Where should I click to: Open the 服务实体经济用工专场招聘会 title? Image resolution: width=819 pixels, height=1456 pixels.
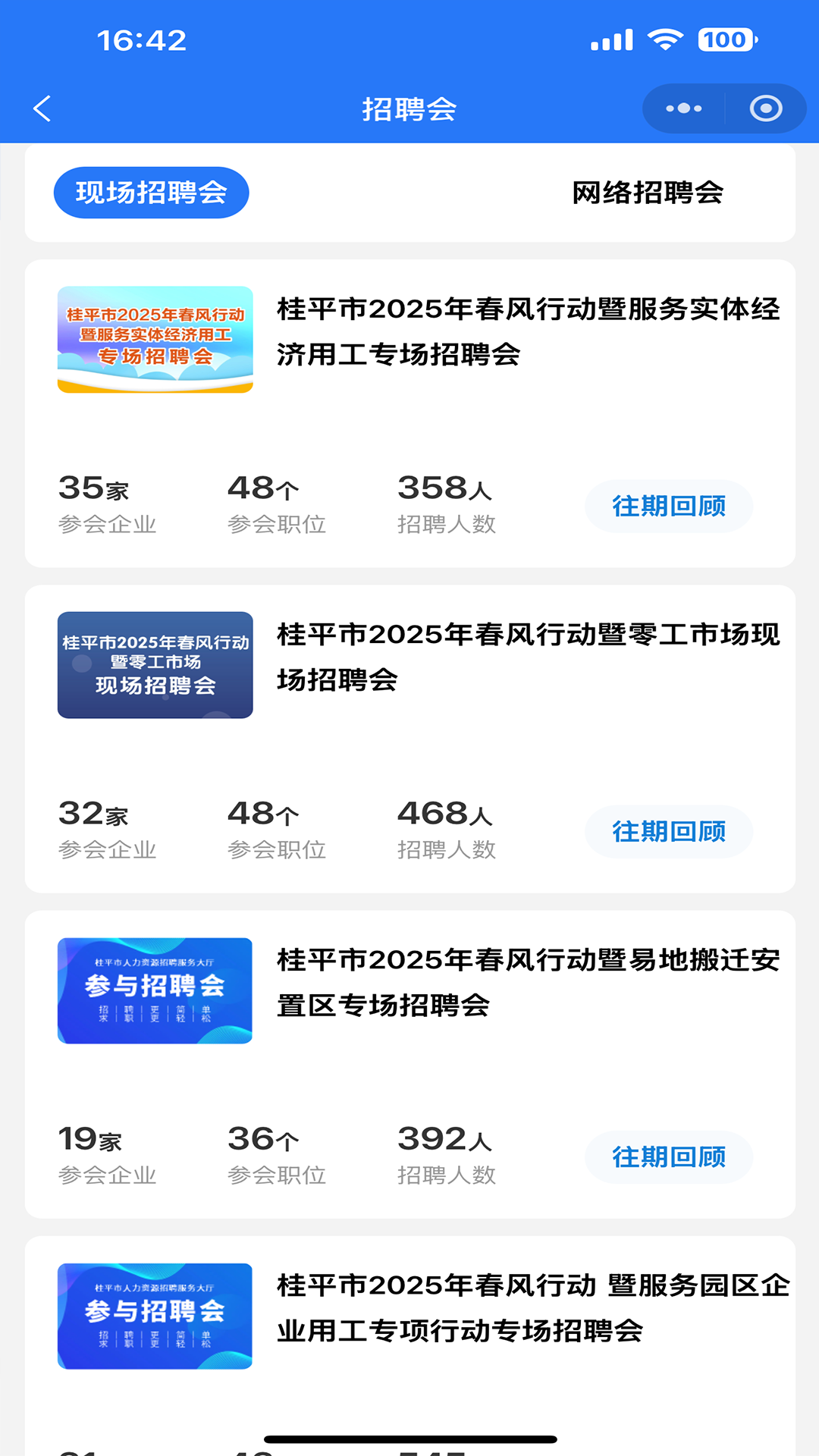tap(531, 330)
